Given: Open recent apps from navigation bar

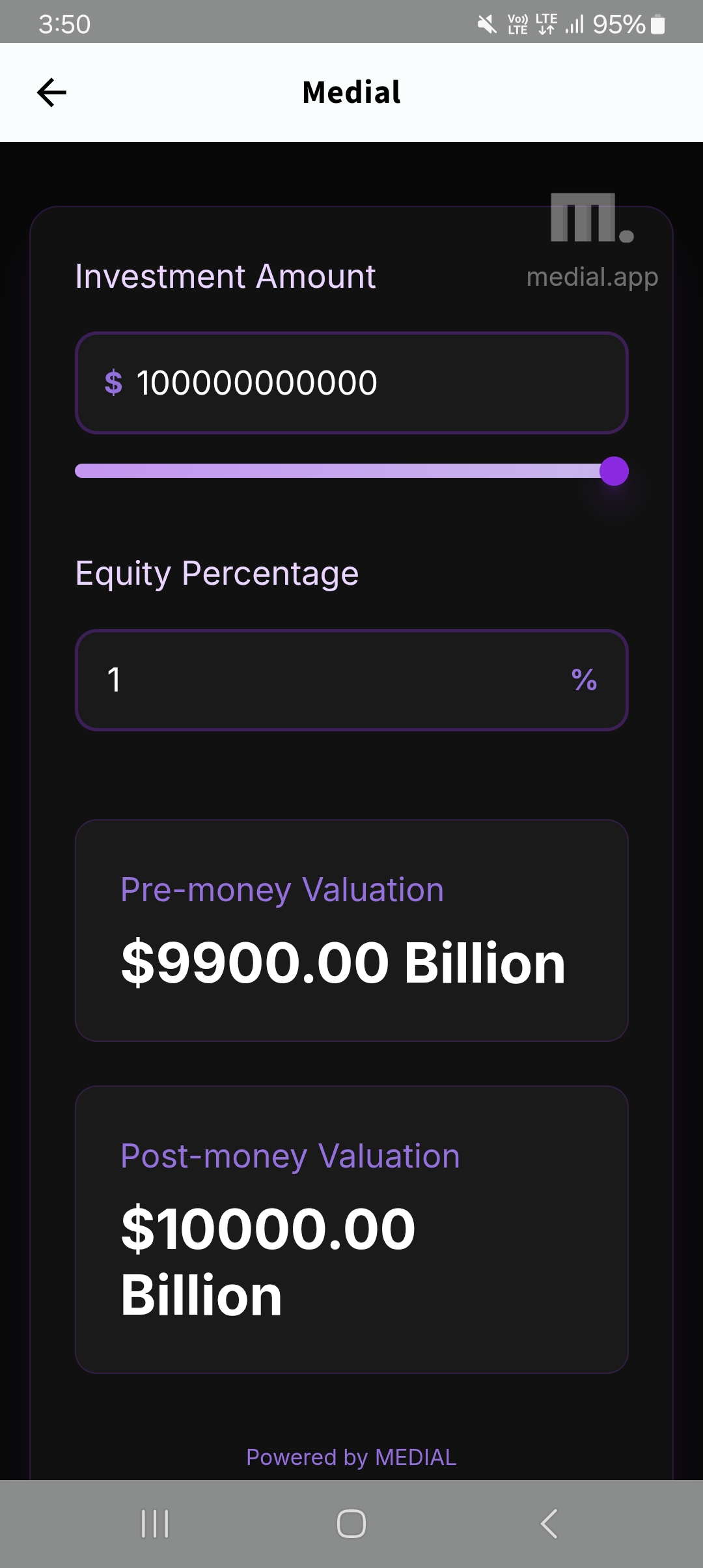Looking at the screenshot, I should click(155, 1524).
